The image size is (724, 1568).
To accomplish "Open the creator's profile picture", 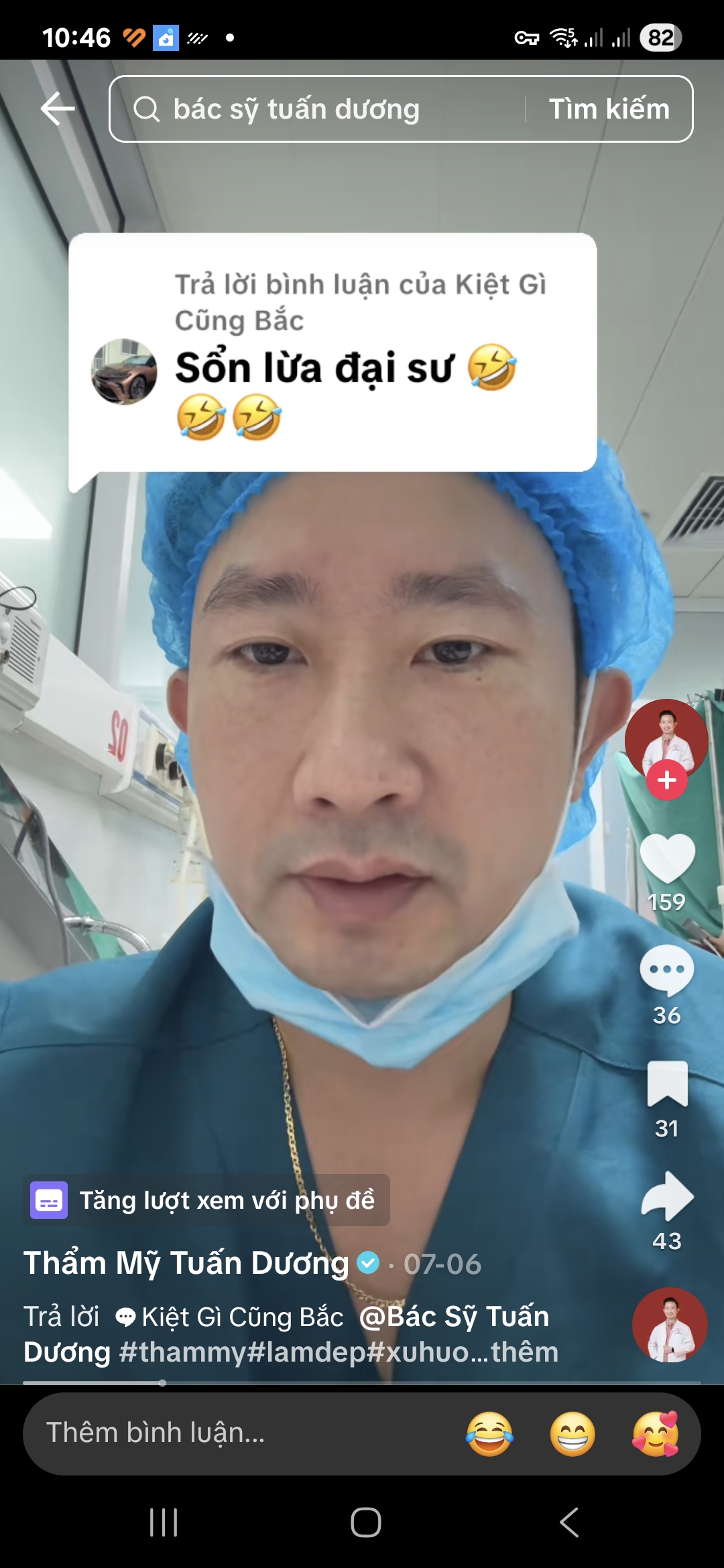I will point(666,737).
